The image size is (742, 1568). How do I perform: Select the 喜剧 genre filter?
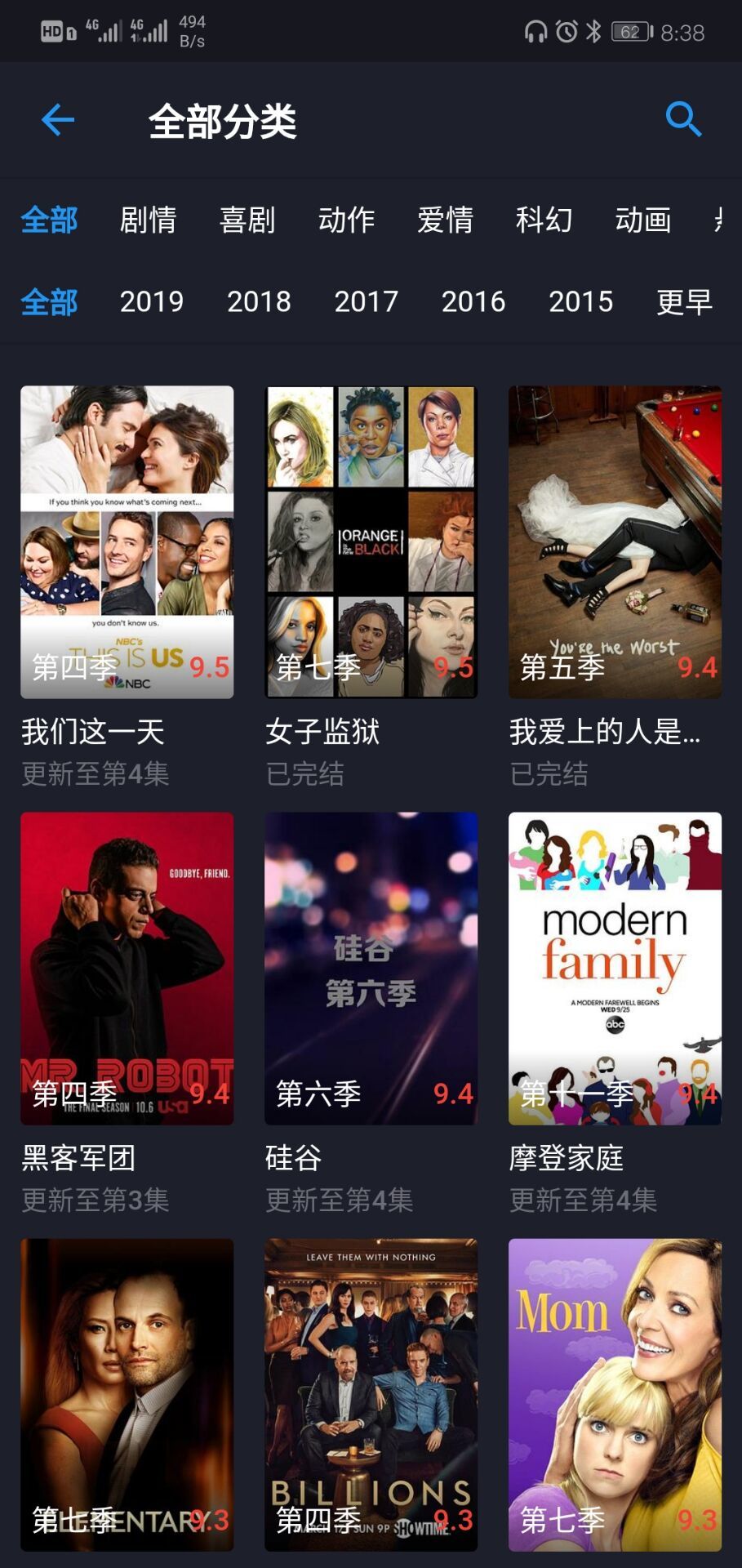(247, 220)
